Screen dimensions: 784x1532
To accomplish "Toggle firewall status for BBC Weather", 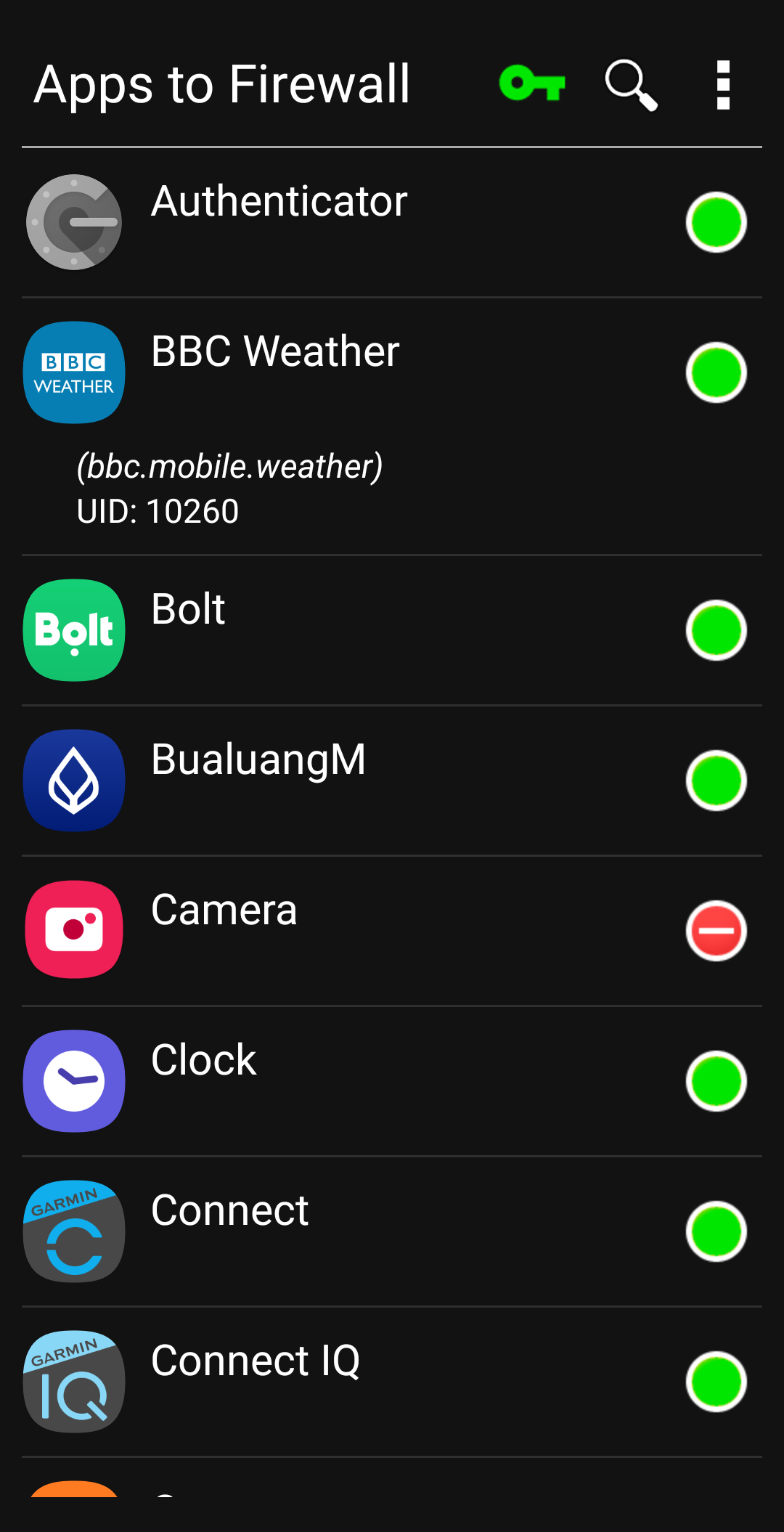I will tap(716, 372).
